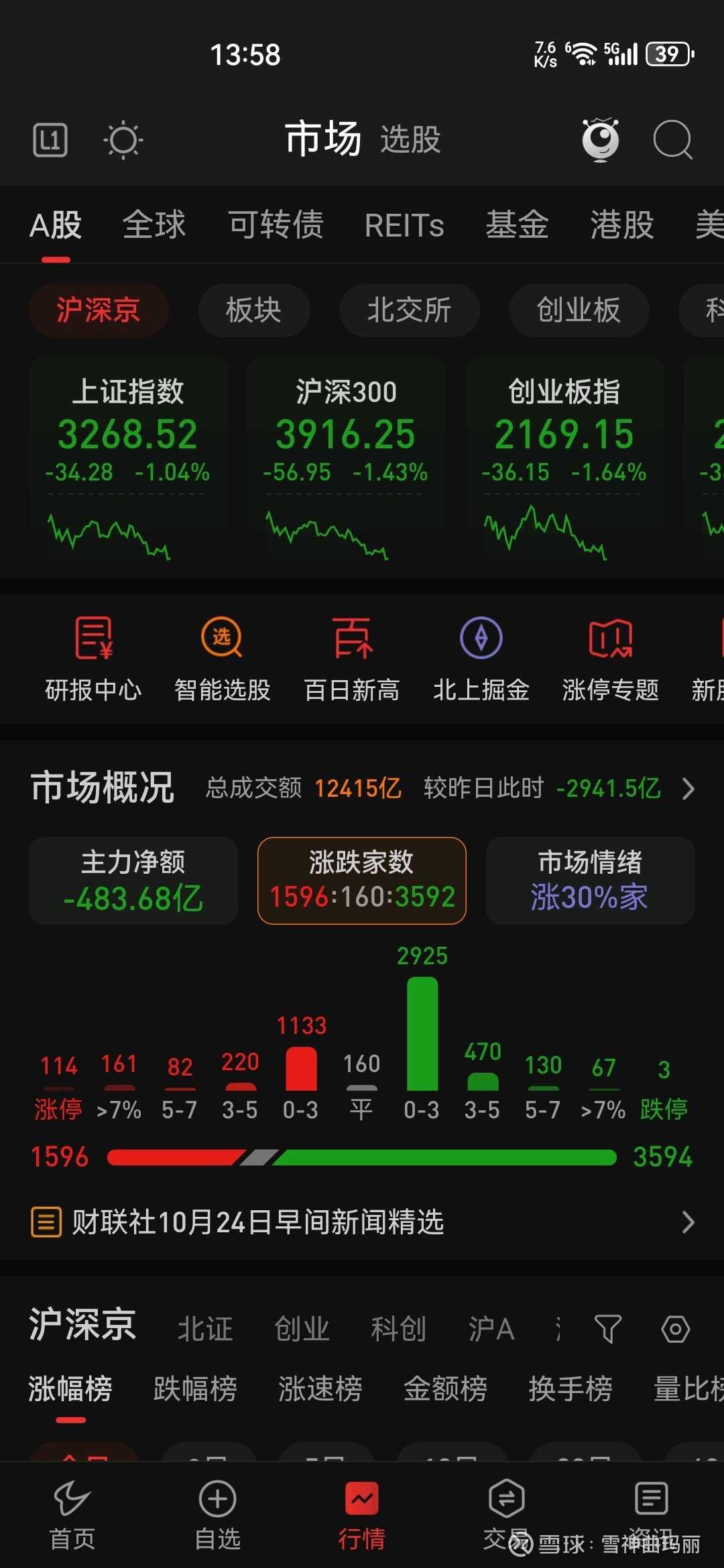Select the 可转债 tab

276,224
